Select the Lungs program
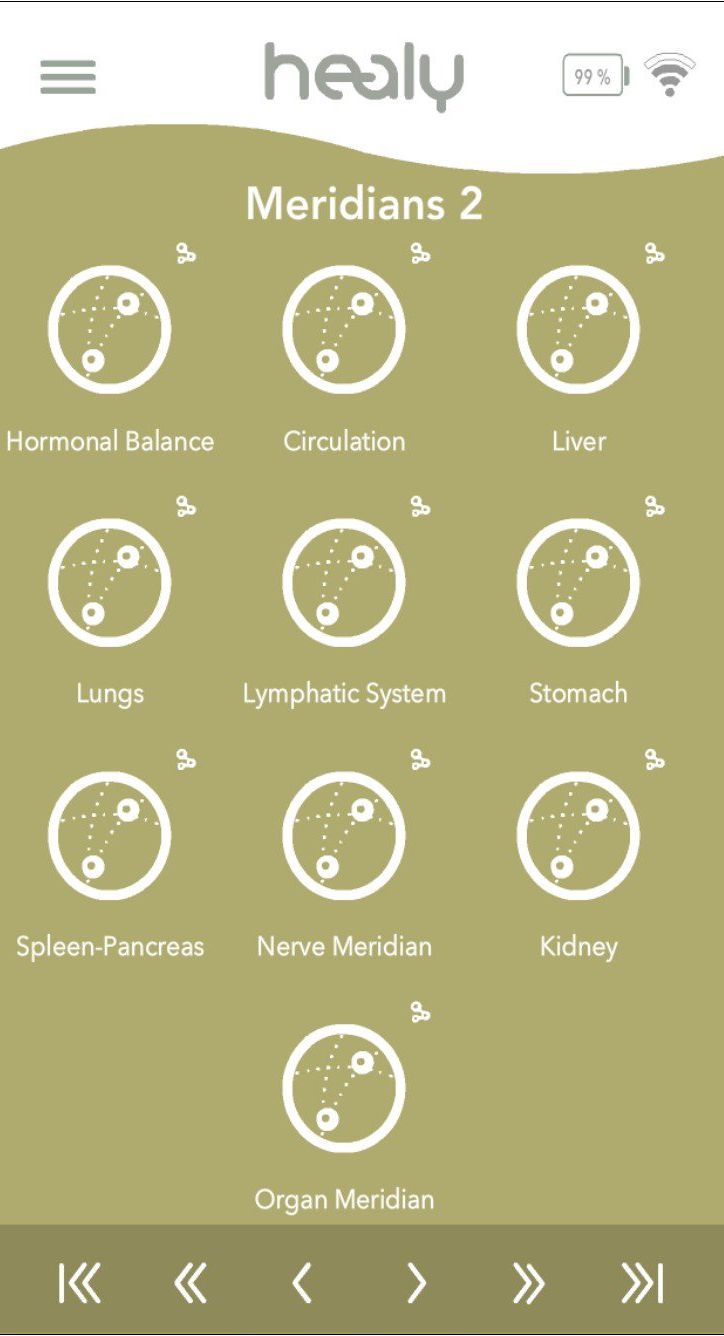This screenshot has height=1336, width=724. 109,582
